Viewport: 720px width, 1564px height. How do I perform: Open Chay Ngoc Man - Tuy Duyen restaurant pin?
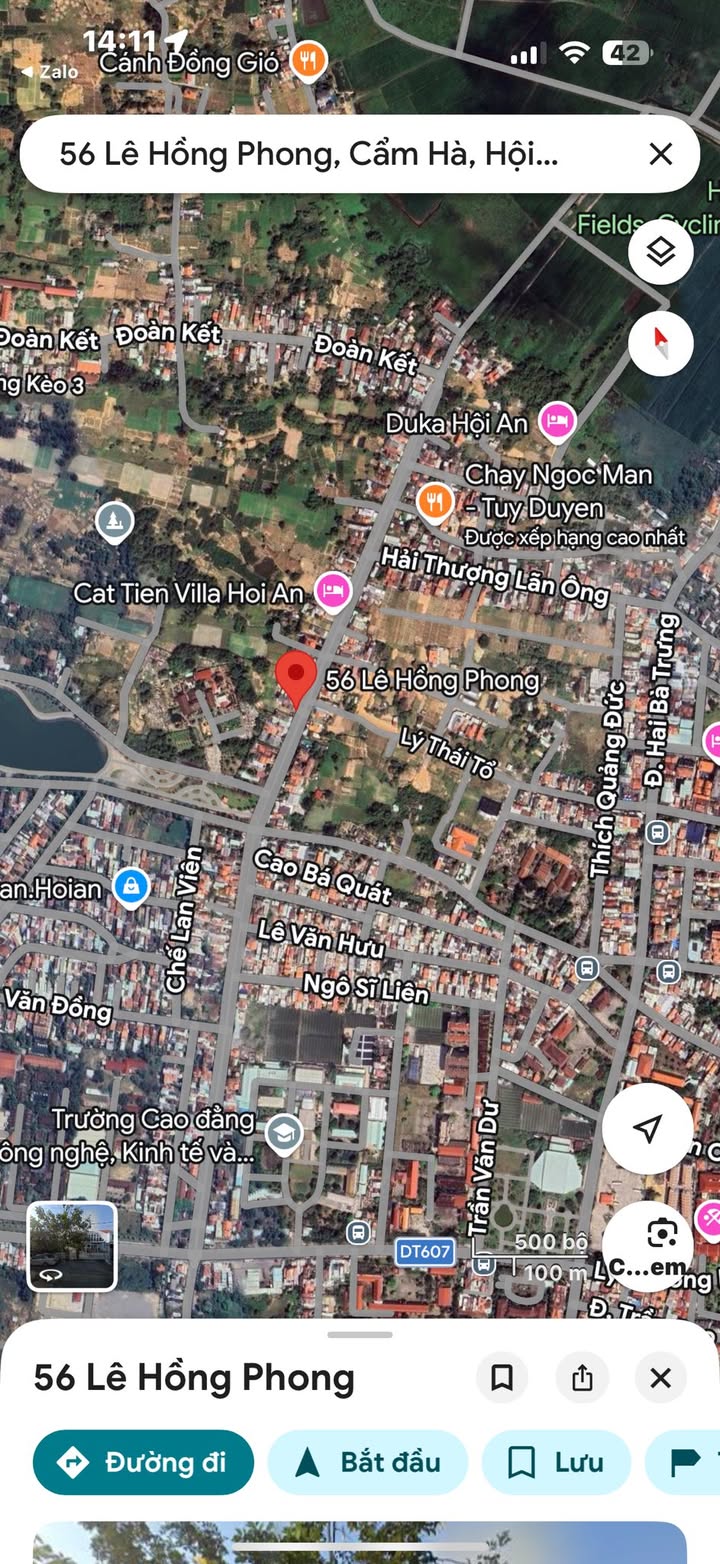pos(435,501)
